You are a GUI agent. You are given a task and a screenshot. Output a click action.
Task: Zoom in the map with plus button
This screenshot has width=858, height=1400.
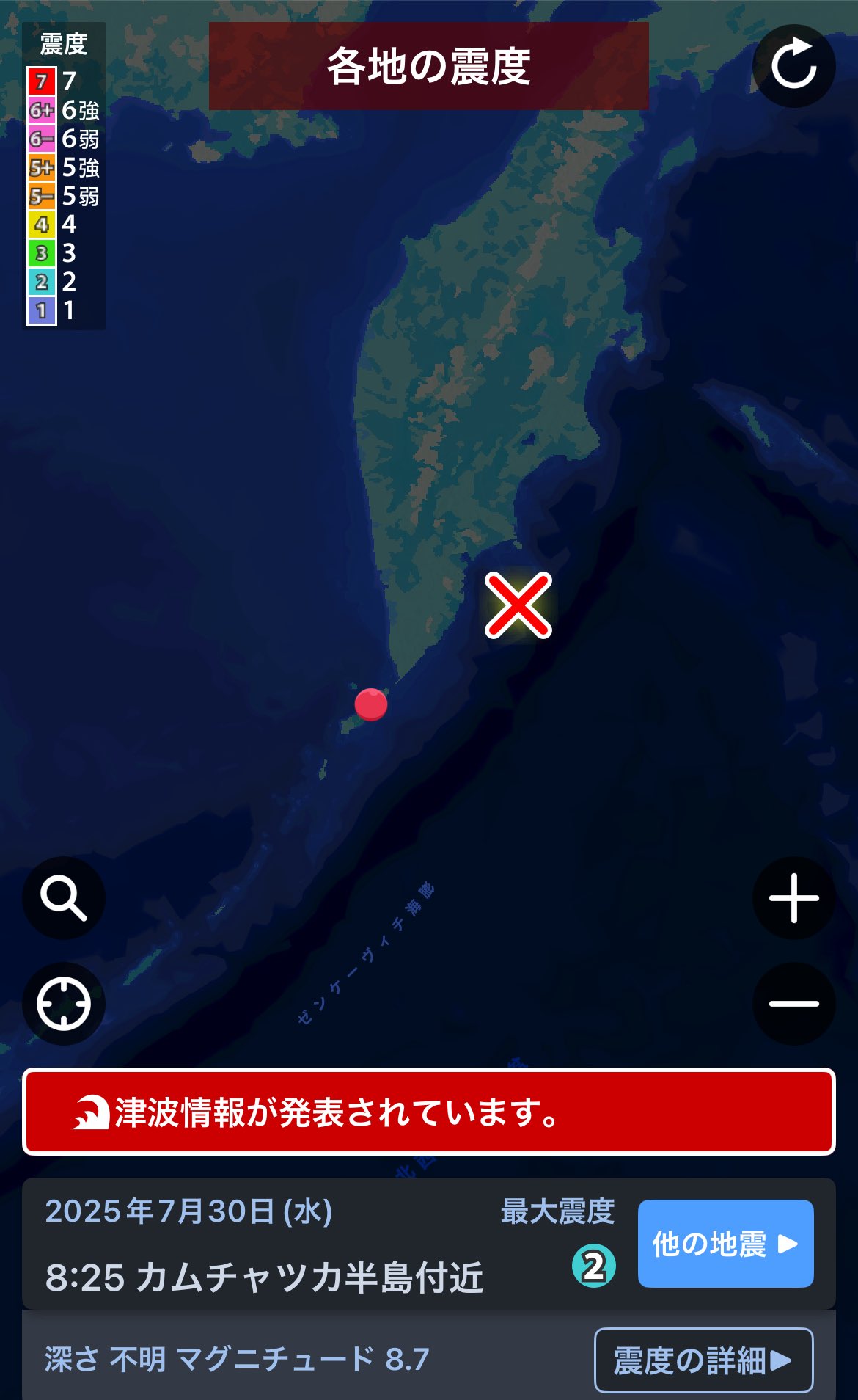coord(794,898)
